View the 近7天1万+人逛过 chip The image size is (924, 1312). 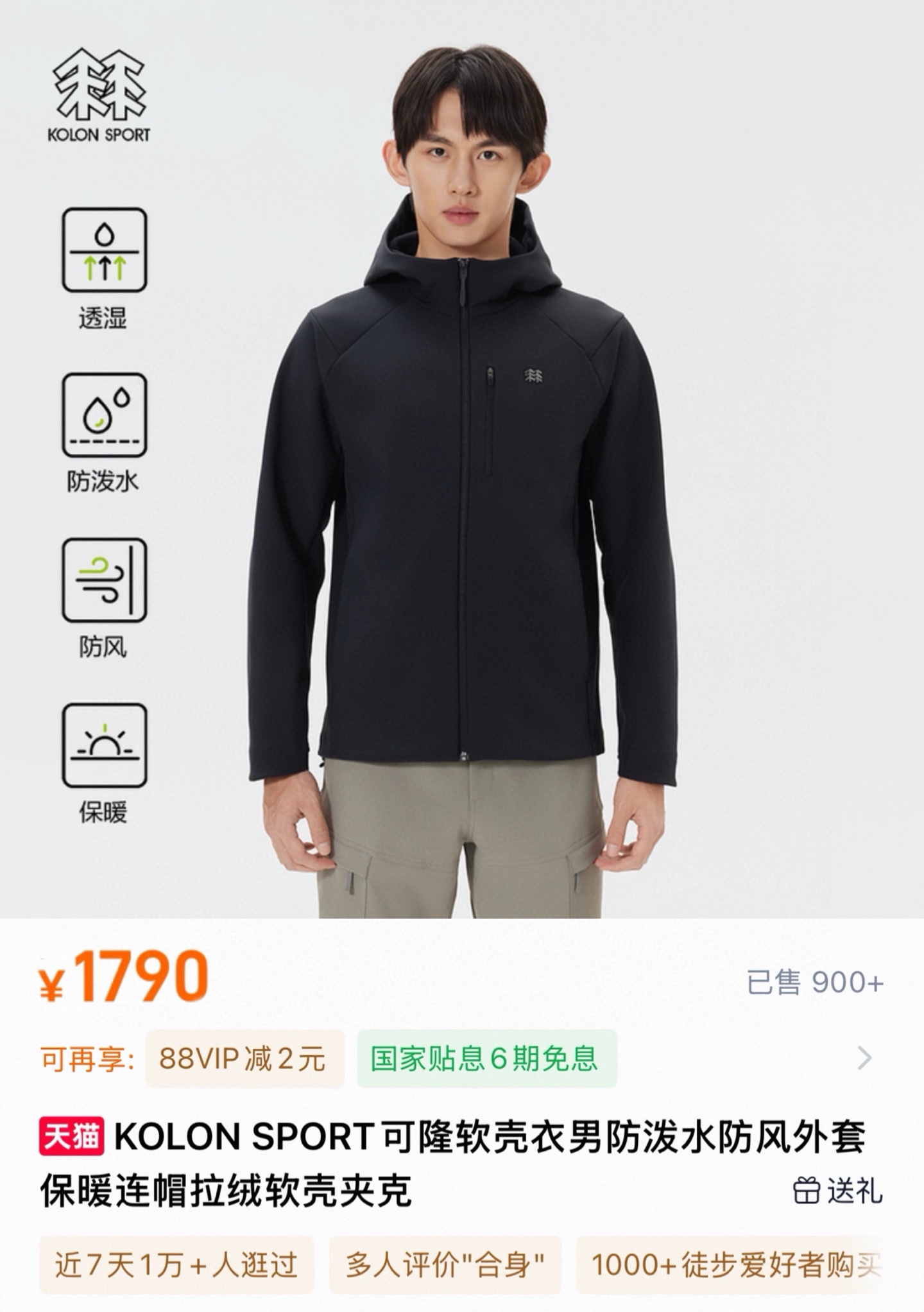[176, 1265]
